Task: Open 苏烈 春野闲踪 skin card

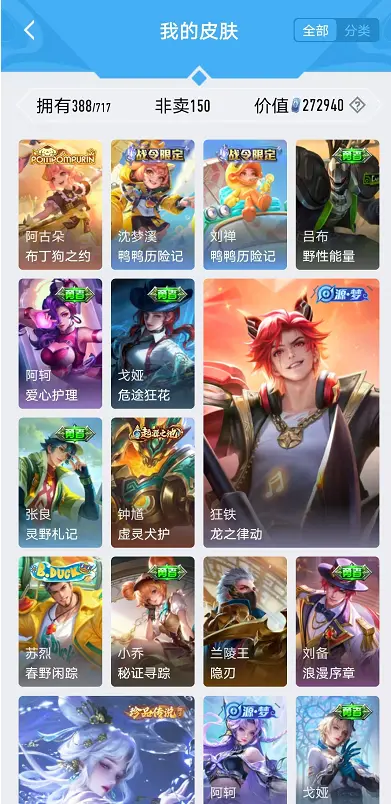Action: point(60,621)
